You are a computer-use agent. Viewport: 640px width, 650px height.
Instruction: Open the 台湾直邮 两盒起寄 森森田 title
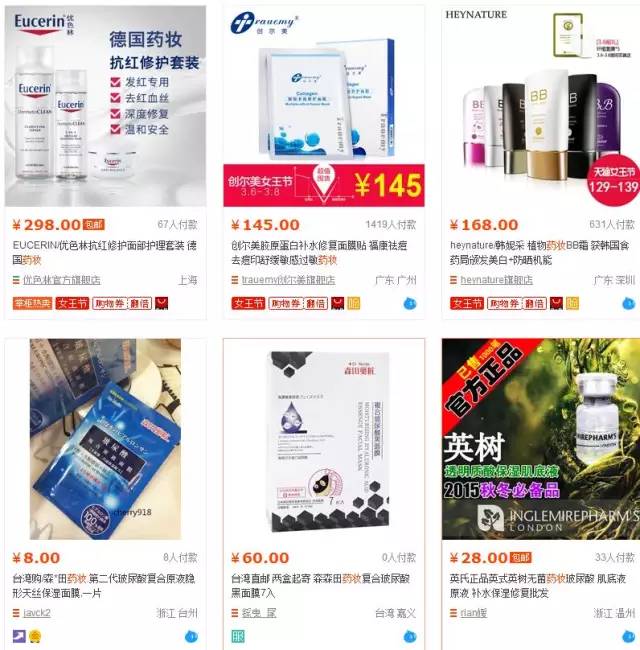[320, 585]
